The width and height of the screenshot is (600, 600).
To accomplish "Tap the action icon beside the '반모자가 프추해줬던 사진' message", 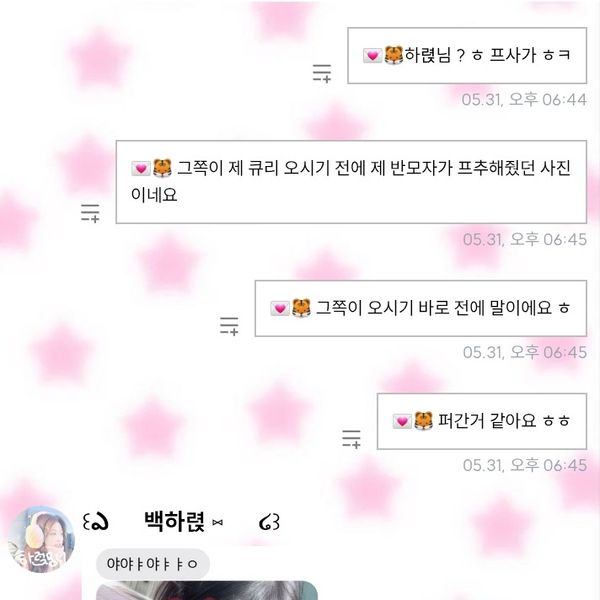I will [91, 212].
